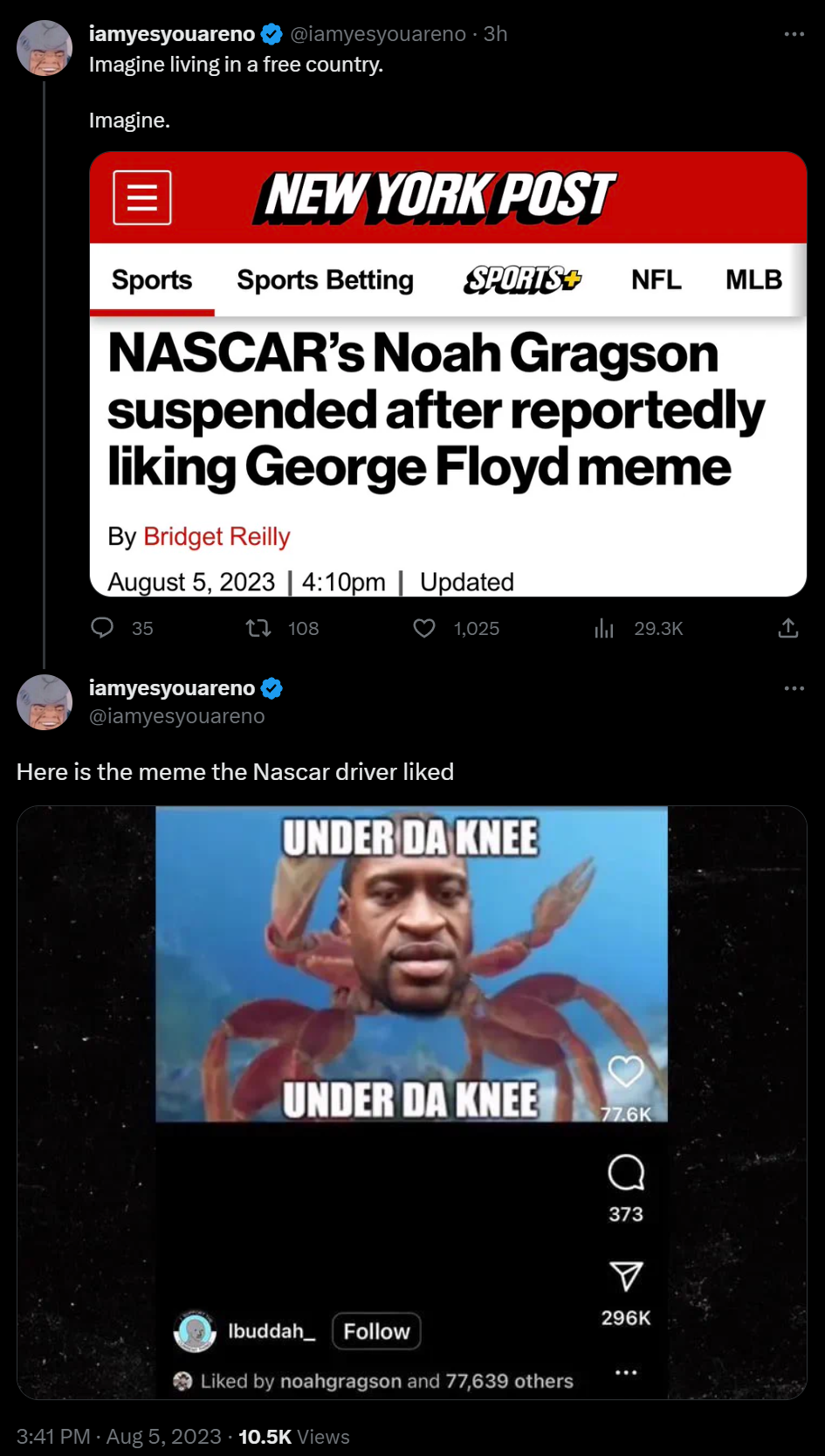Open the first tweet's overflow menu
Viewport: 825px width, 1456px height.
[x=794, y=34]
